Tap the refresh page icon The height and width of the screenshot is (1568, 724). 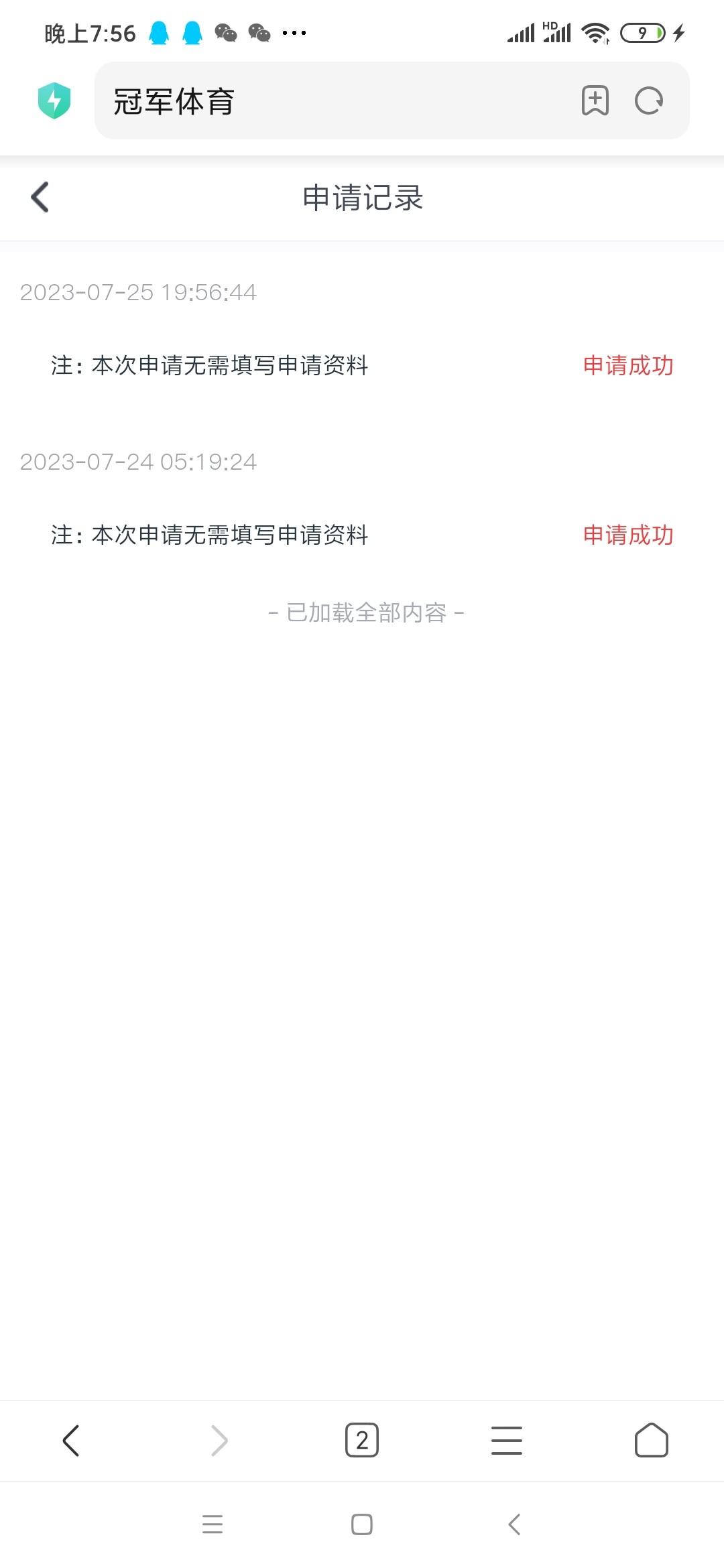click(648, 101)
